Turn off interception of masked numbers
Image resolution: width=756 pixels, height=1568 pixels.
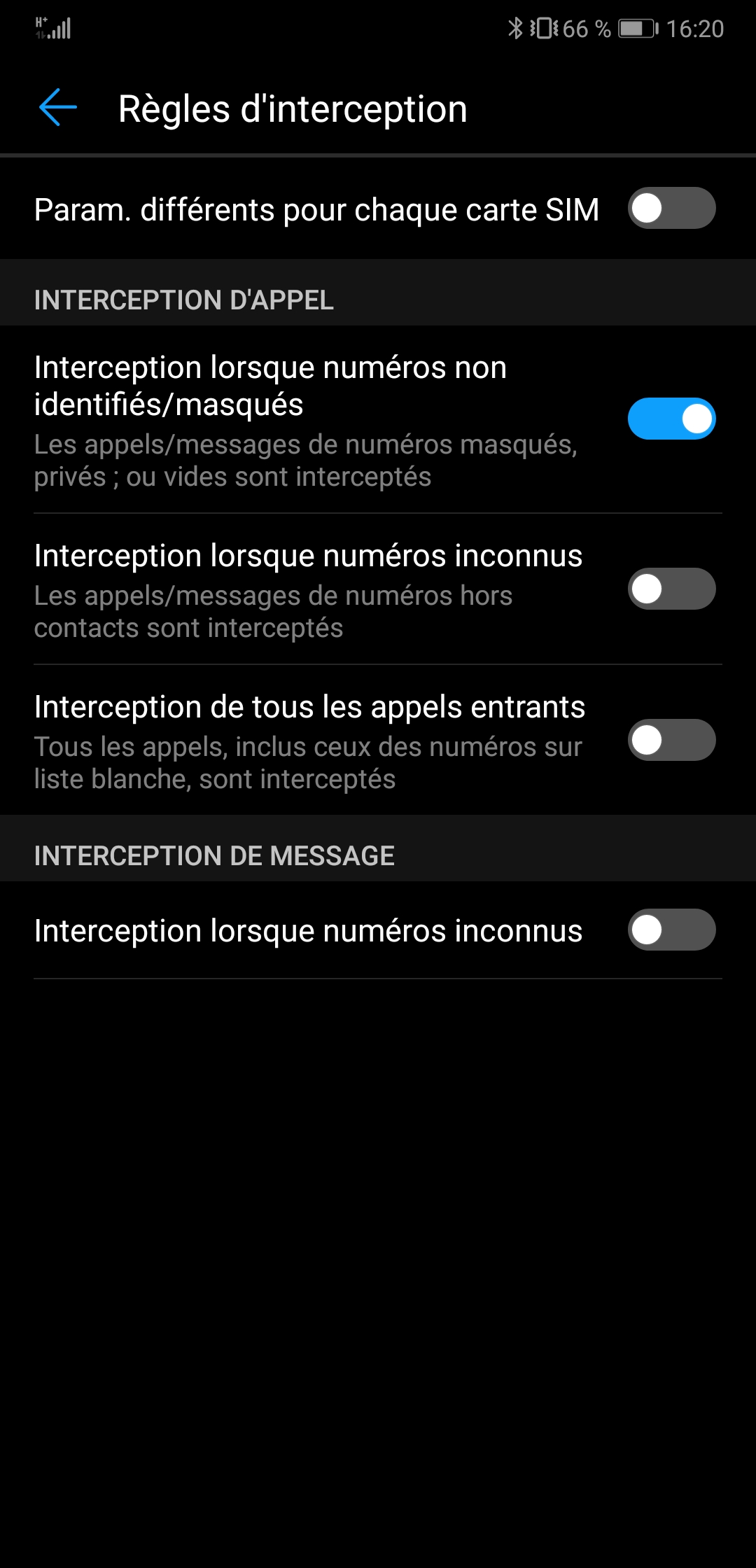(671, 419)
